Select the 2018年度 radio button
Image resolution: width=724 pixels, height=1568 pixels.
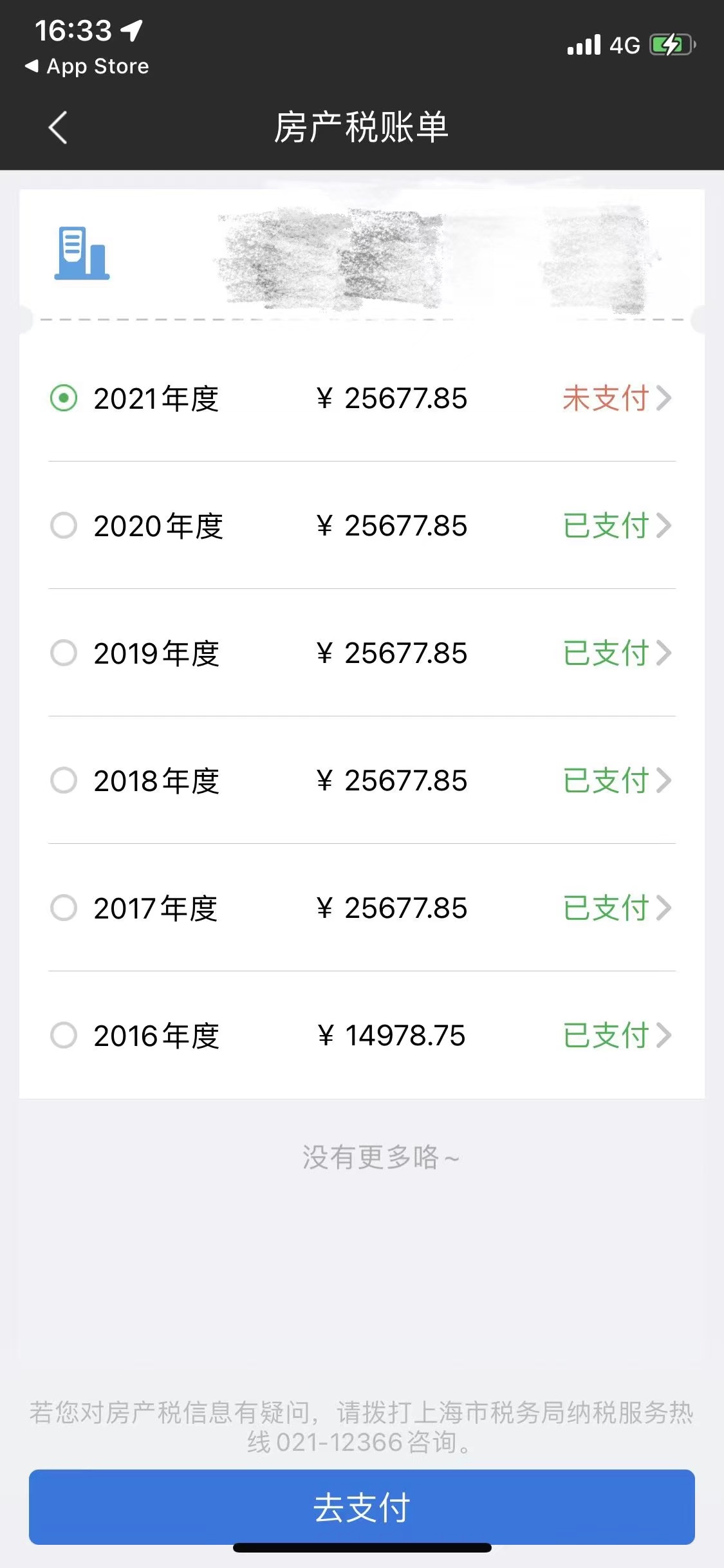pos(64,780)
